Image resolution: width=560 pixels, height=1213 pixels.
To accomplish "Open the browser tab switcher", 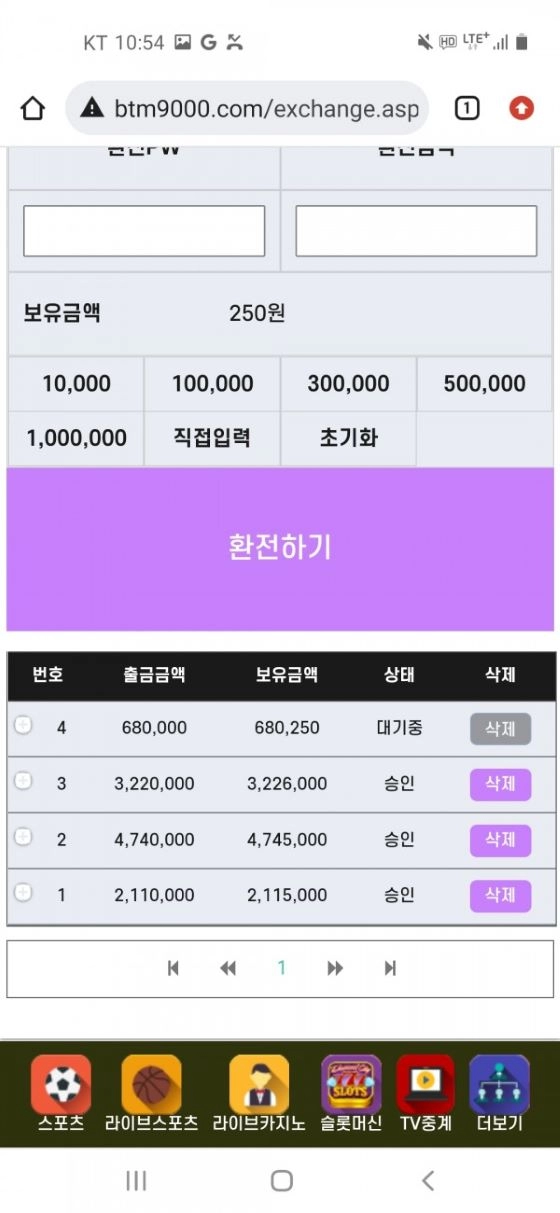I will [467, 108].
